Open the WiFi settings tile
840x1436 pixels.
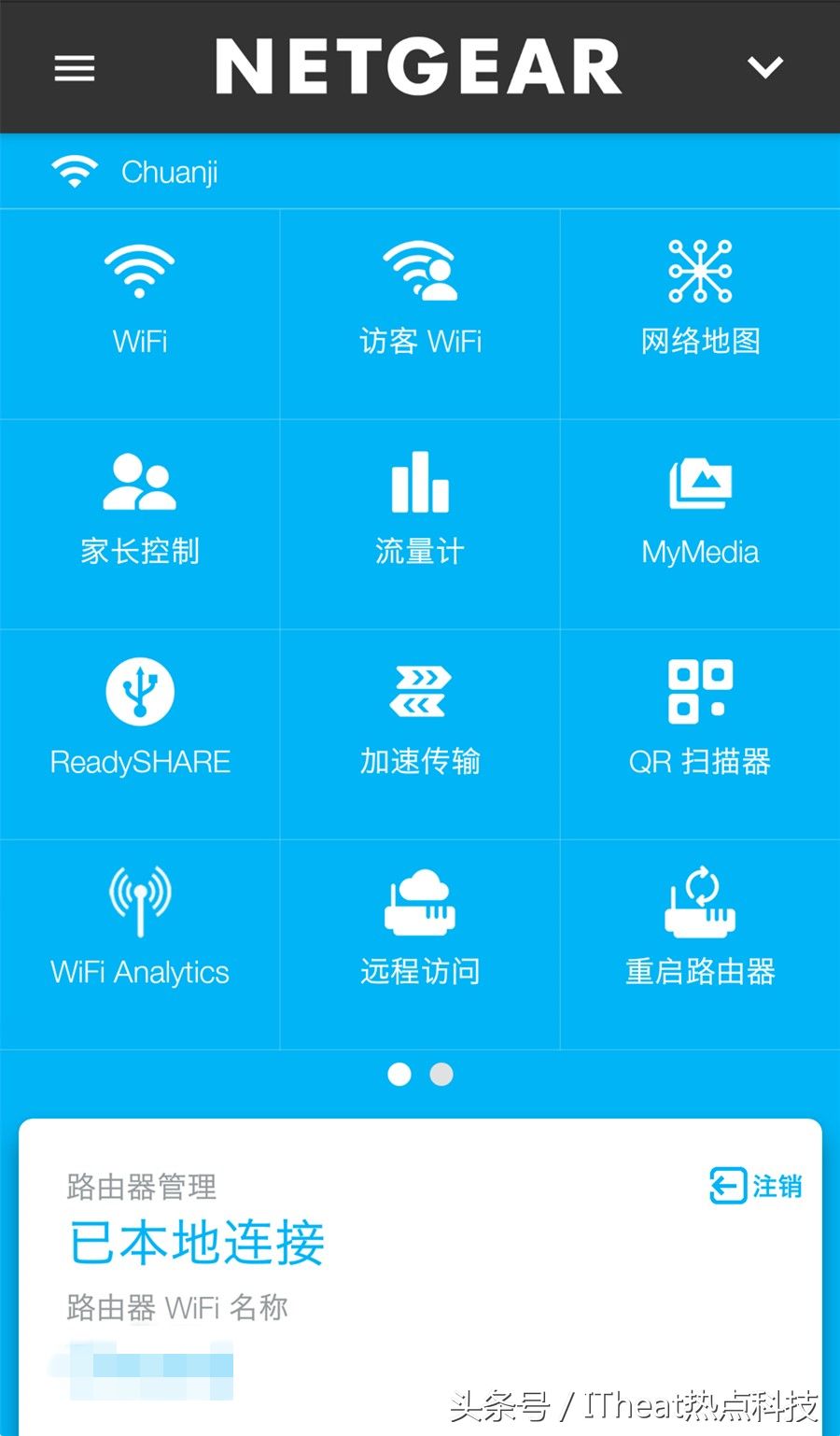140,299
